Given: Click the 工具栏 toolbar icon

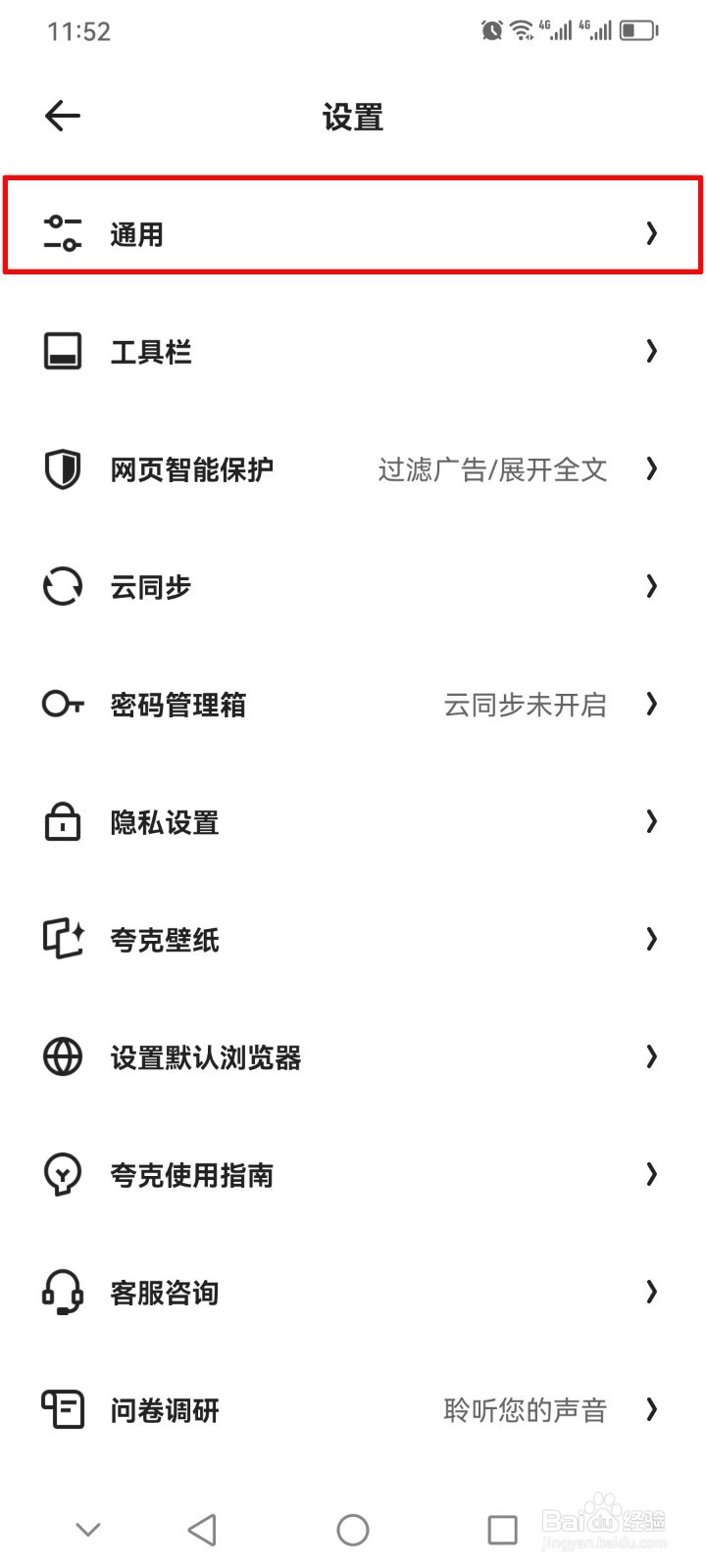Looking at the screenshot, I should 62,351.
